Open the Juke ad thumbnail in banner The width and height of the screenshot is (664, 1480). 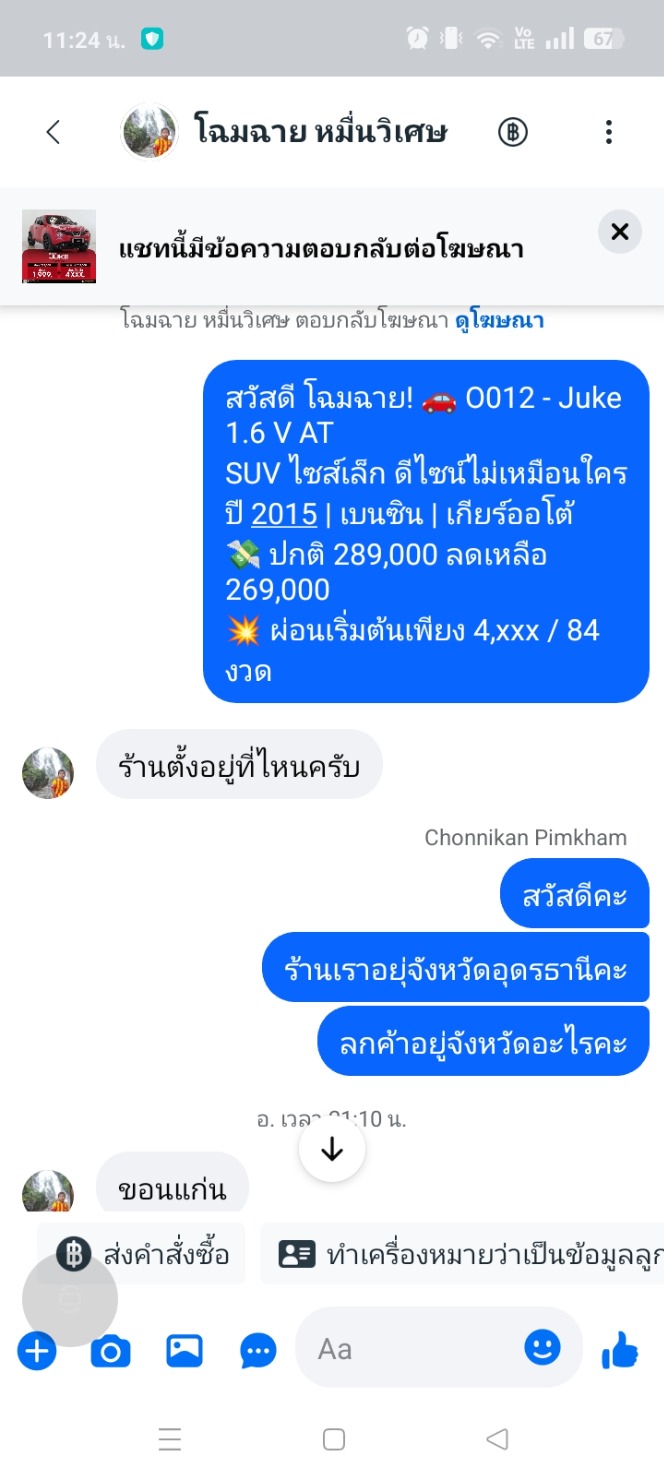pyautogui.click(x=59, y=246)
